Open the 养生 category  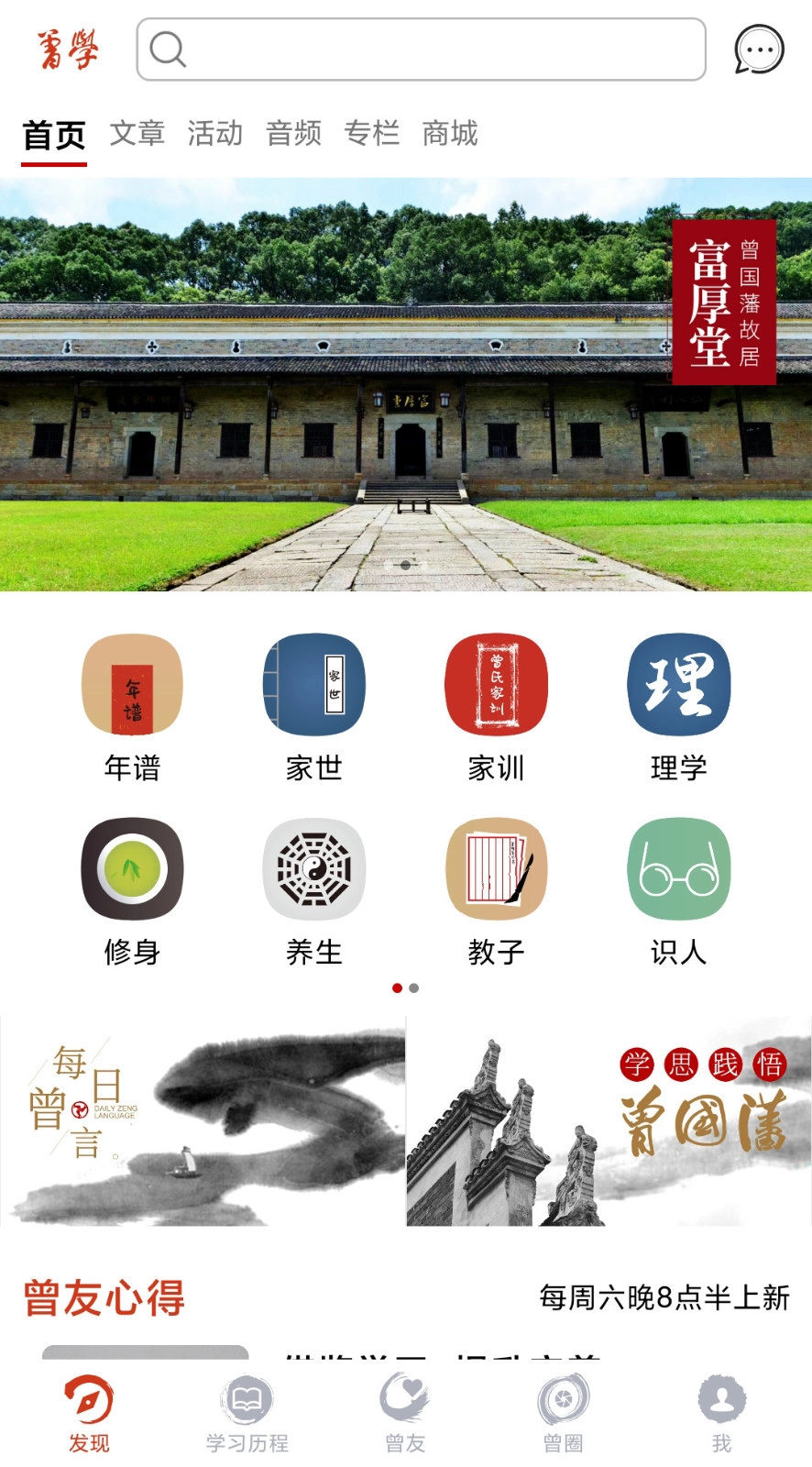pyautogui.click(x=314, y=869)
